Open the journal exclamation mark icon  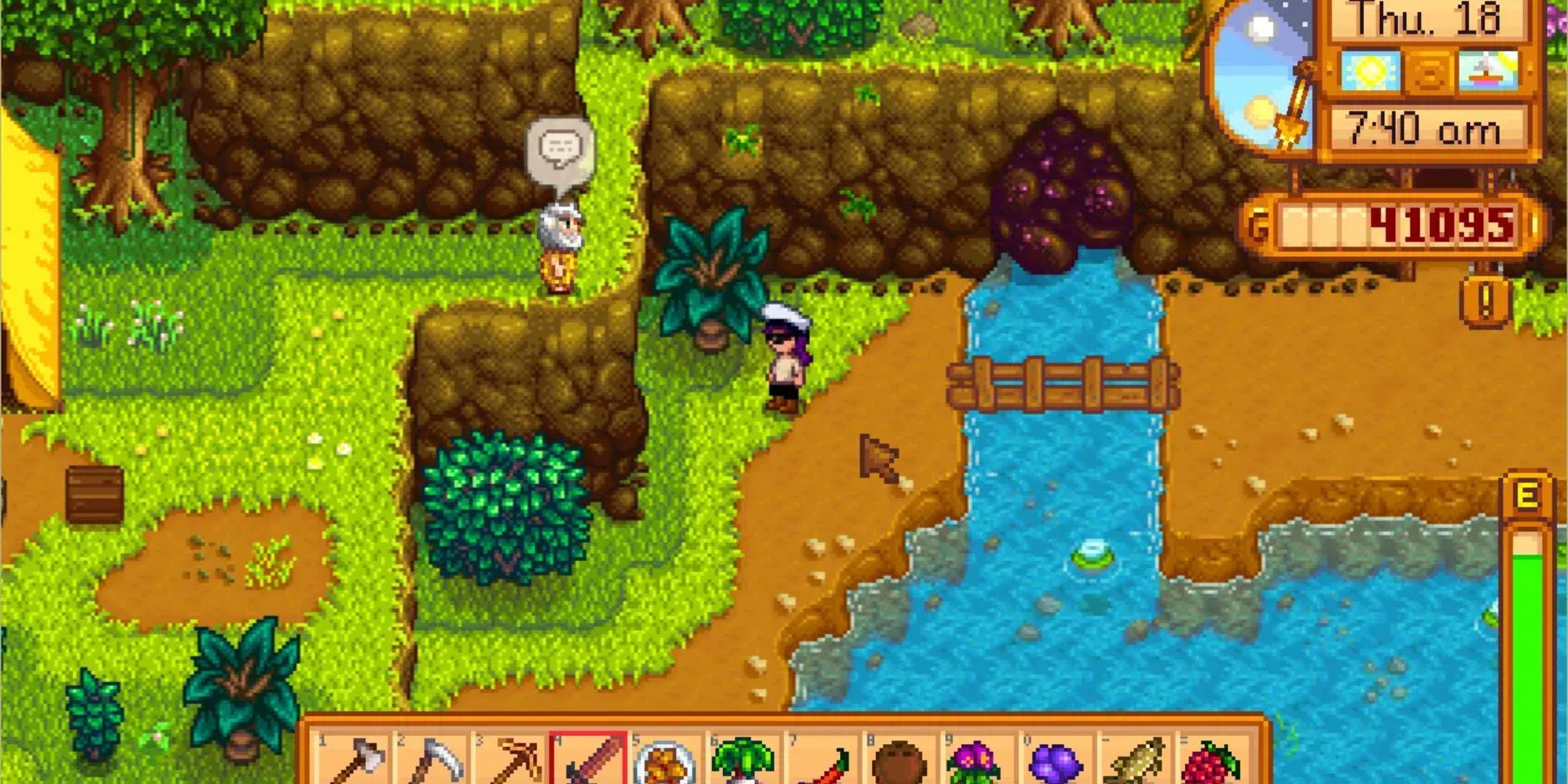click(1485, 300)
